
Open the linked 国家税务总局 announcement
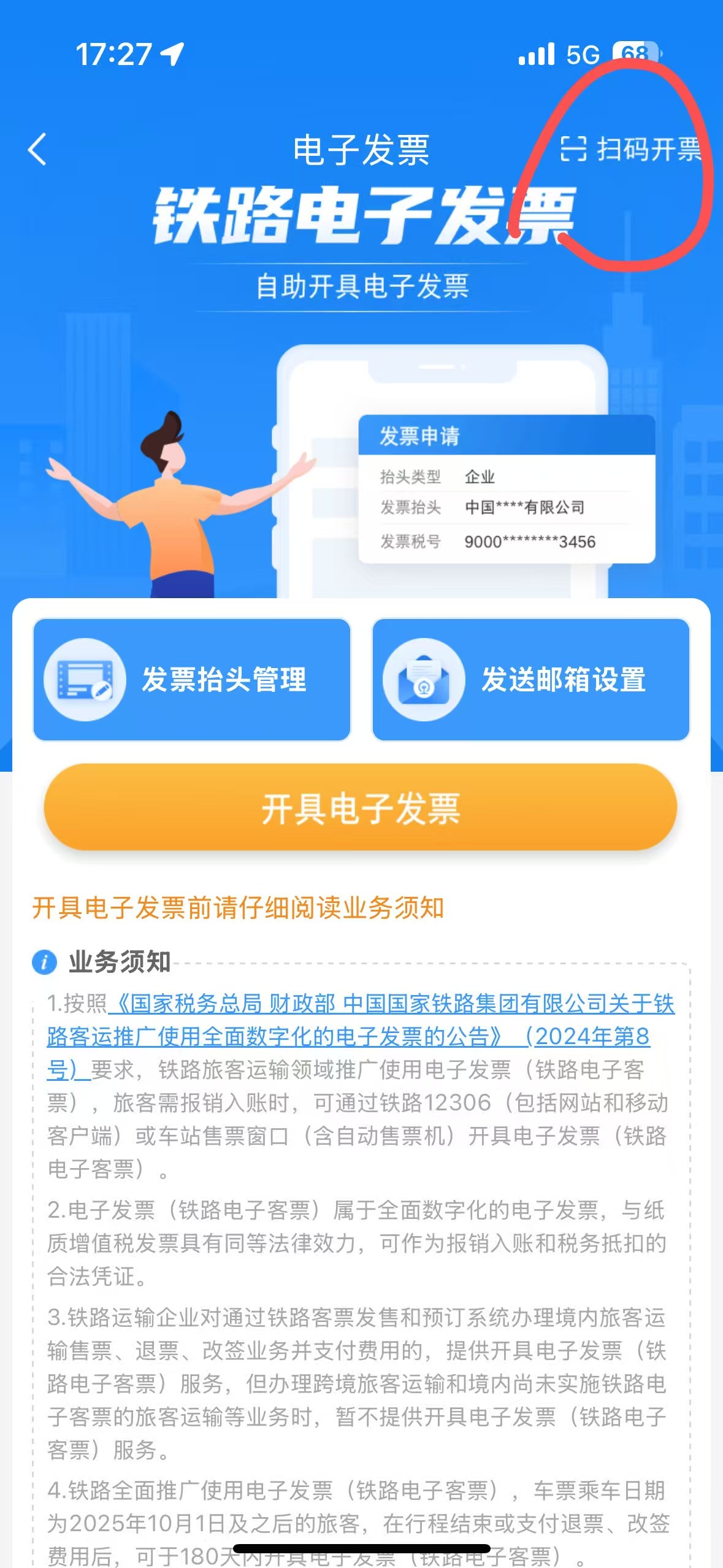click(x=361, y=1037)
